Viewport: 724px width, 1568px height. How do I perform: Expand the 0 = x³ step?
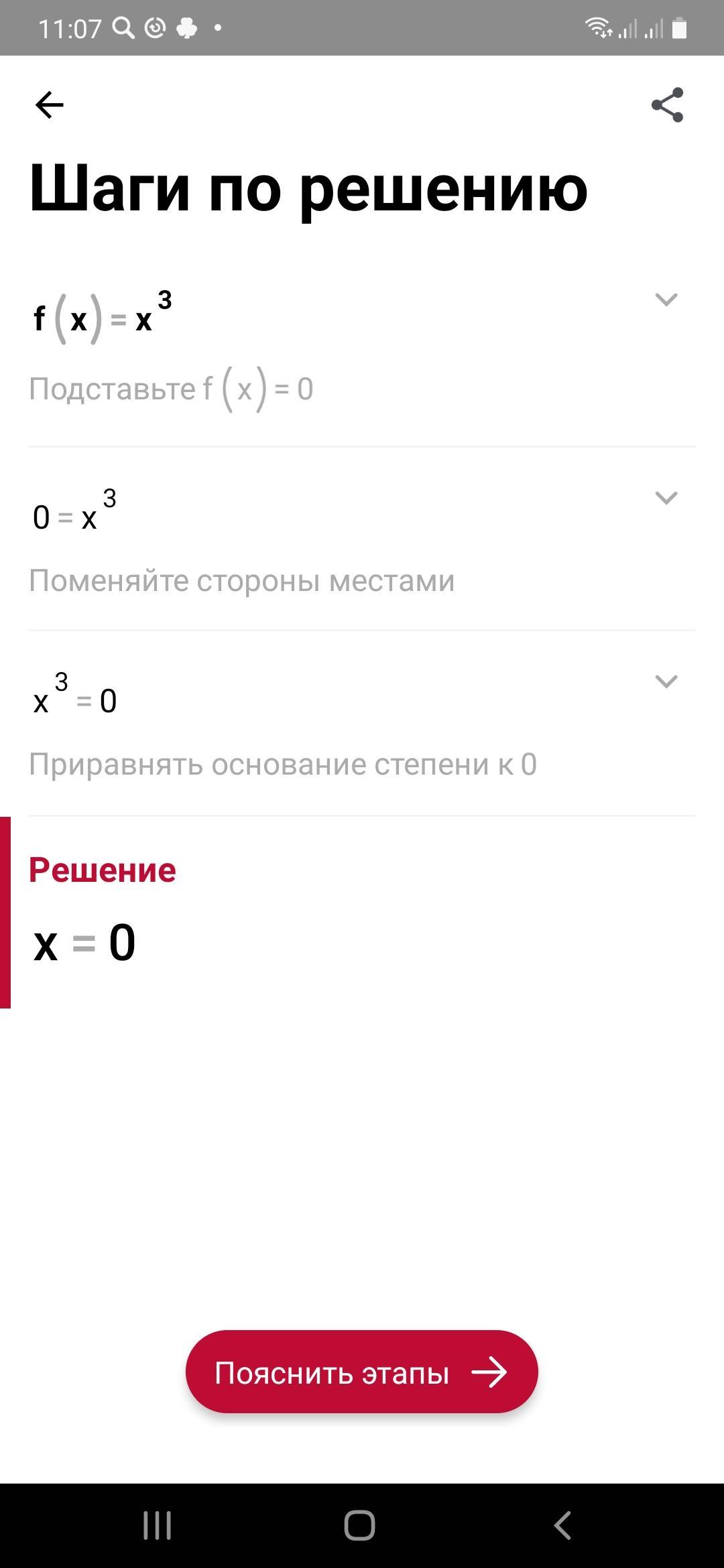pos(666,498)
